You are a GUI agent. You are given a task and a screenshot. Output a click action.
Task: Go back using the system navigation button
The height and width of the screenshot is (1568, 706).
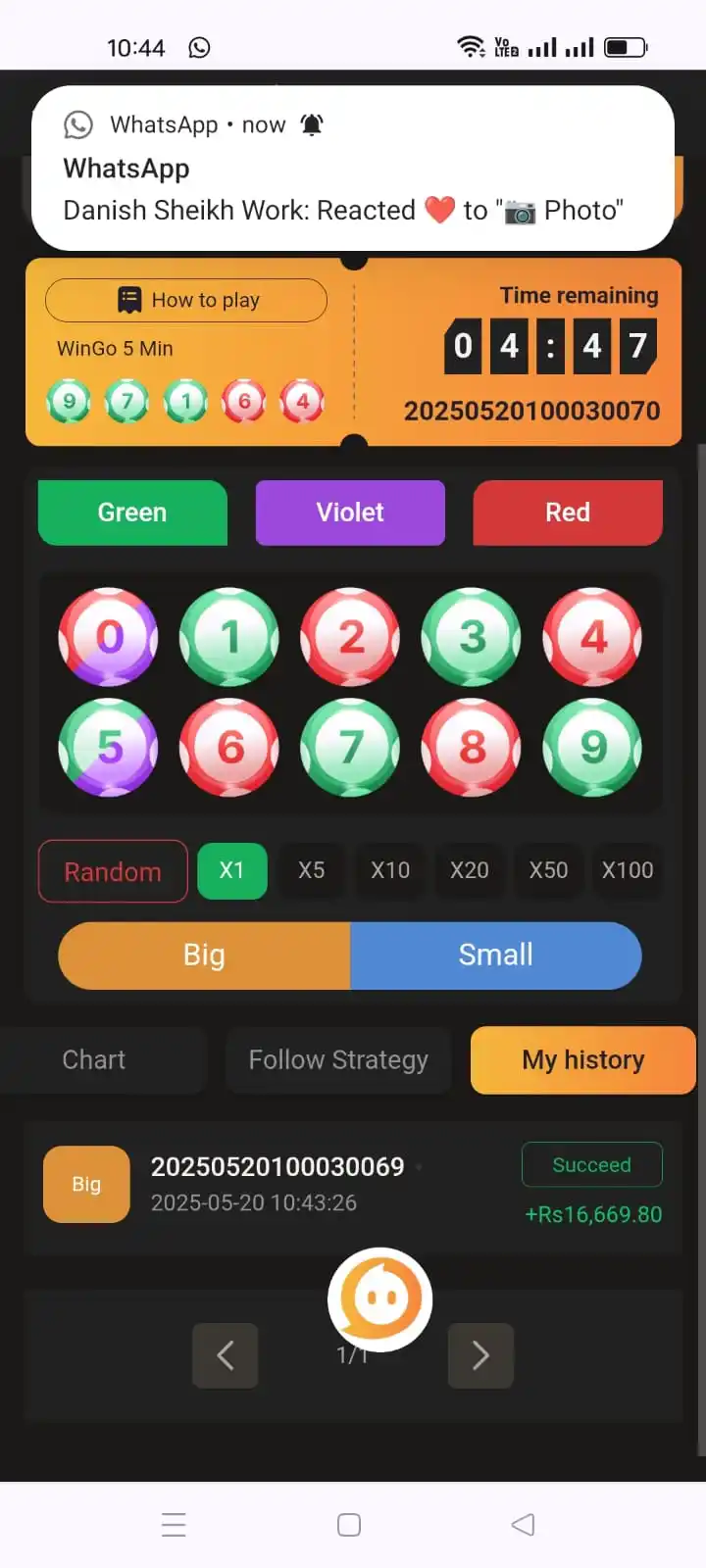[x=524, y=1525]
